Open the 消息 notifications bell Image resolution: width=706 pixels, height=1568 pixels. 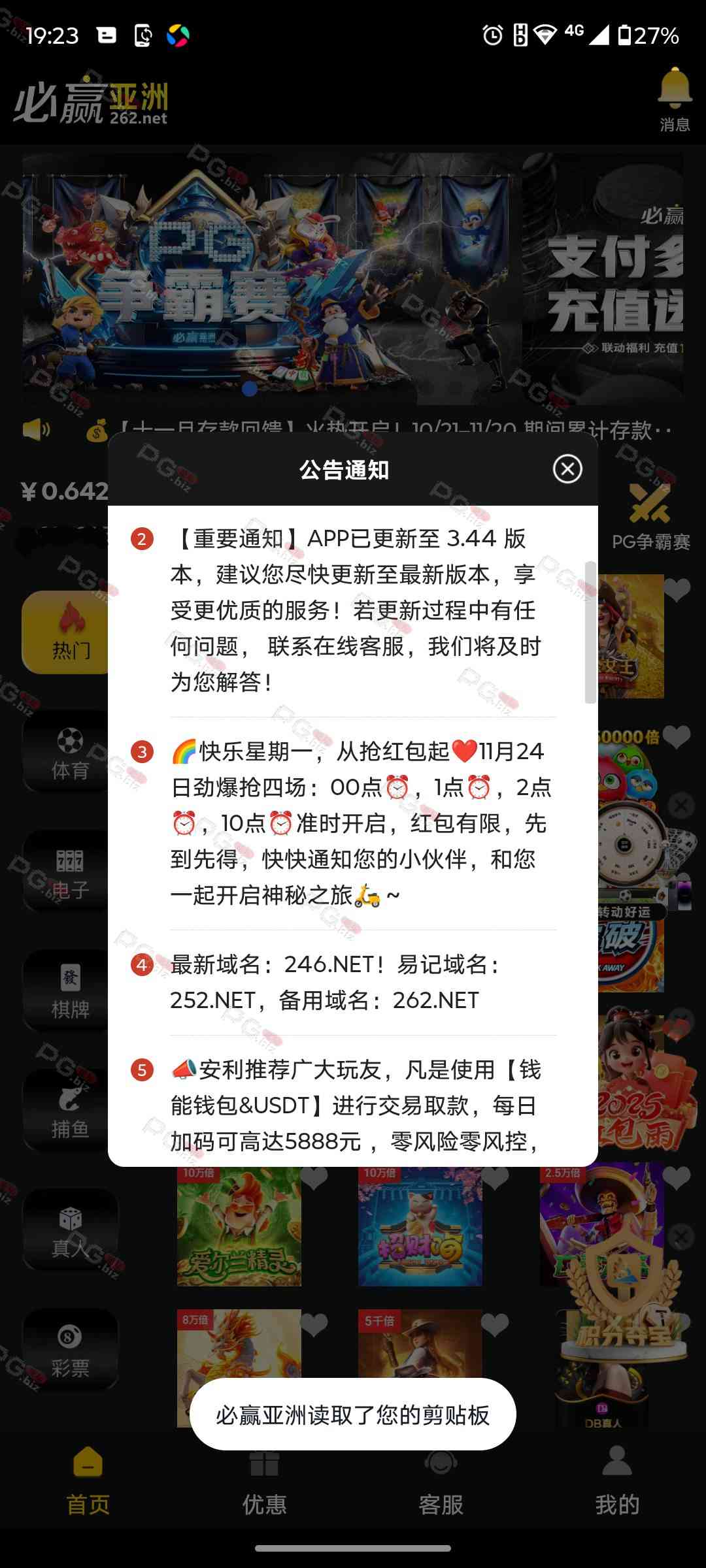click(675, 99)
